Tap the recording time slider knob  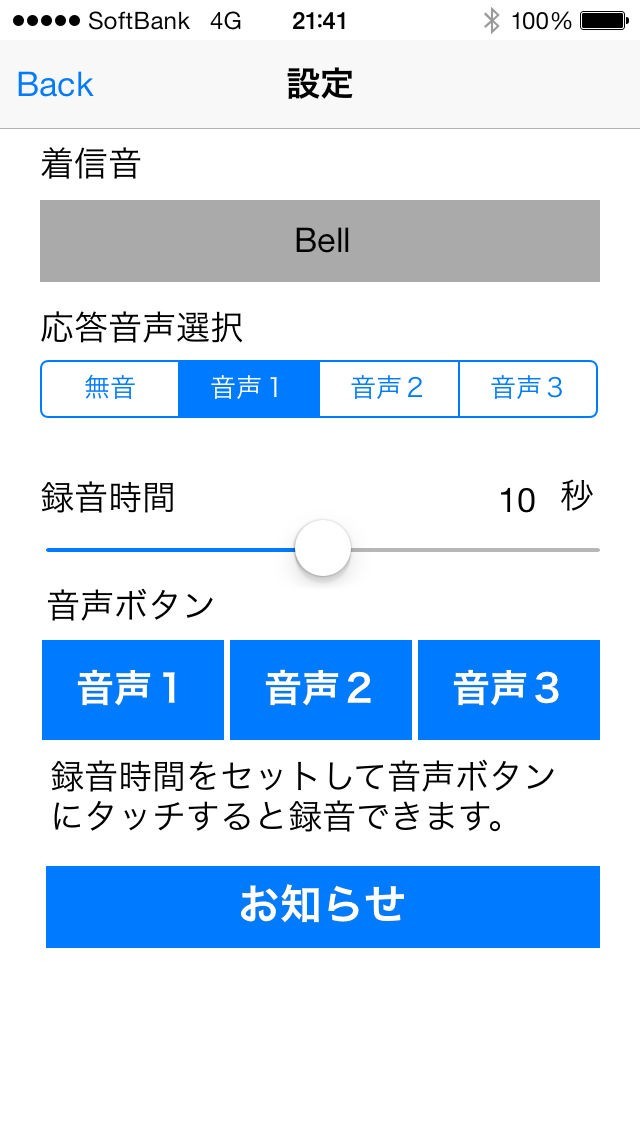pos(323,549)
